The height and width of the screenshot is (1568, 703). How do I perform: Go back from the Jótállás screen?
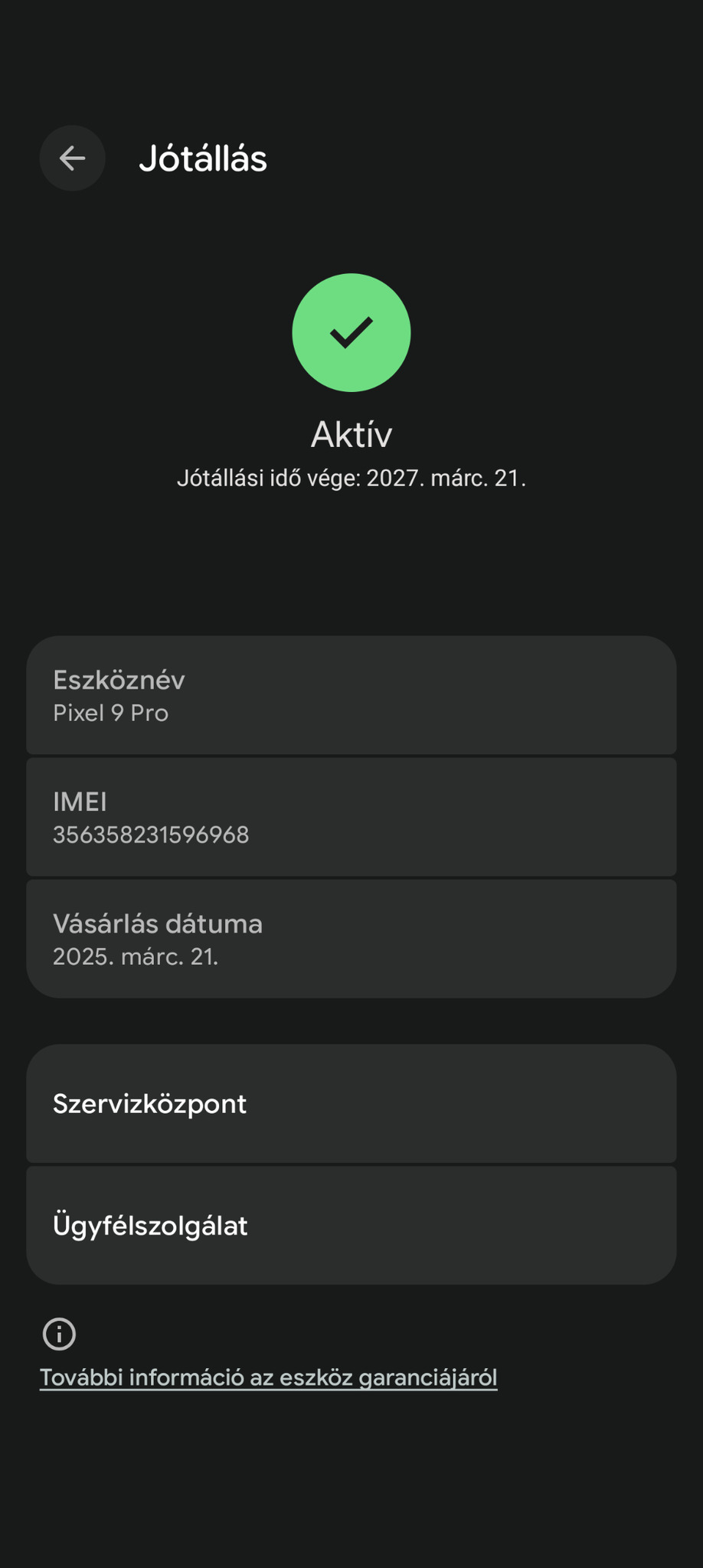tap(72, 158)
